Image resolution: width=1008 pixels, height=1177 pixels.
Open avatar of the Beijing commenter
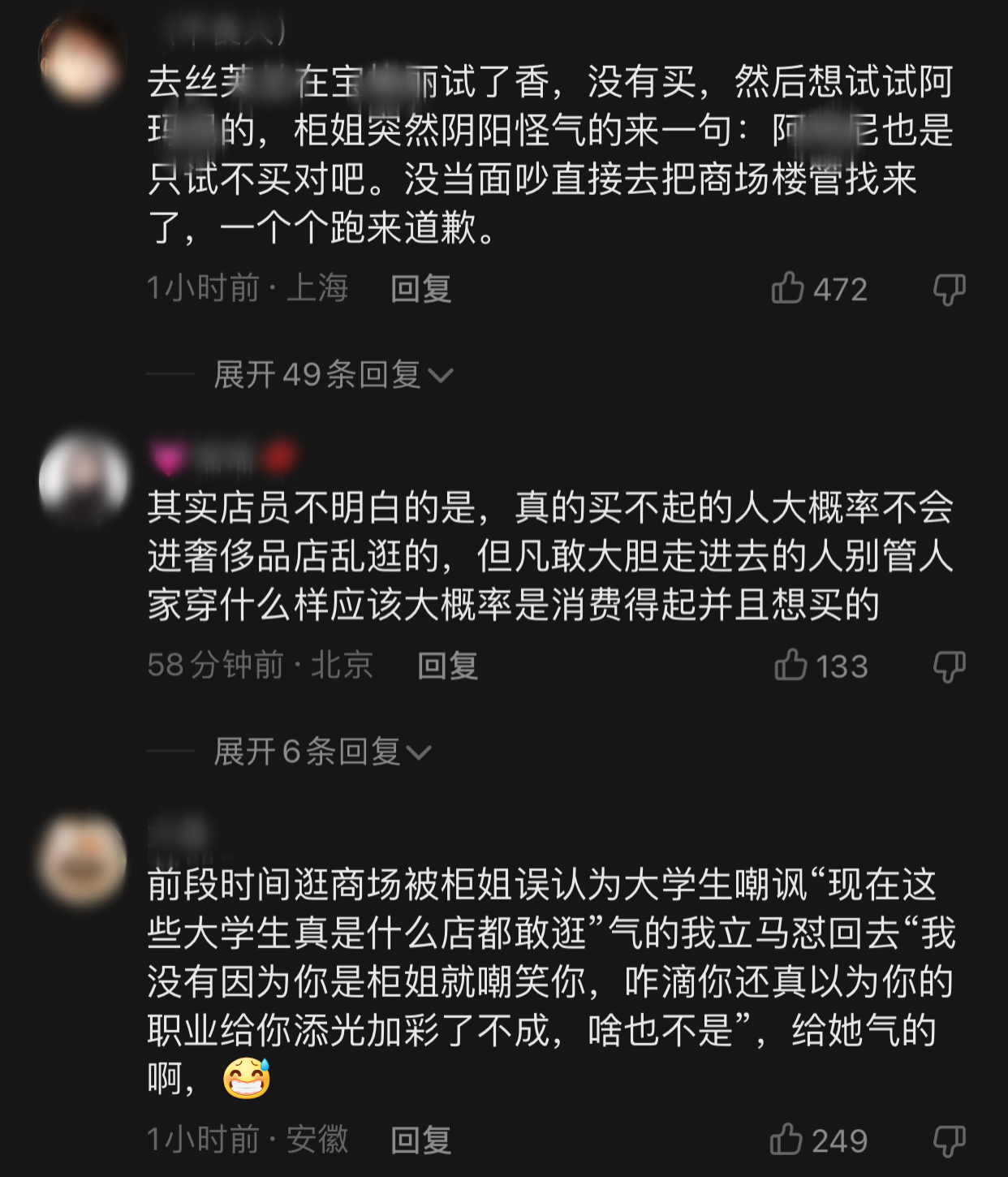(84, 479)
